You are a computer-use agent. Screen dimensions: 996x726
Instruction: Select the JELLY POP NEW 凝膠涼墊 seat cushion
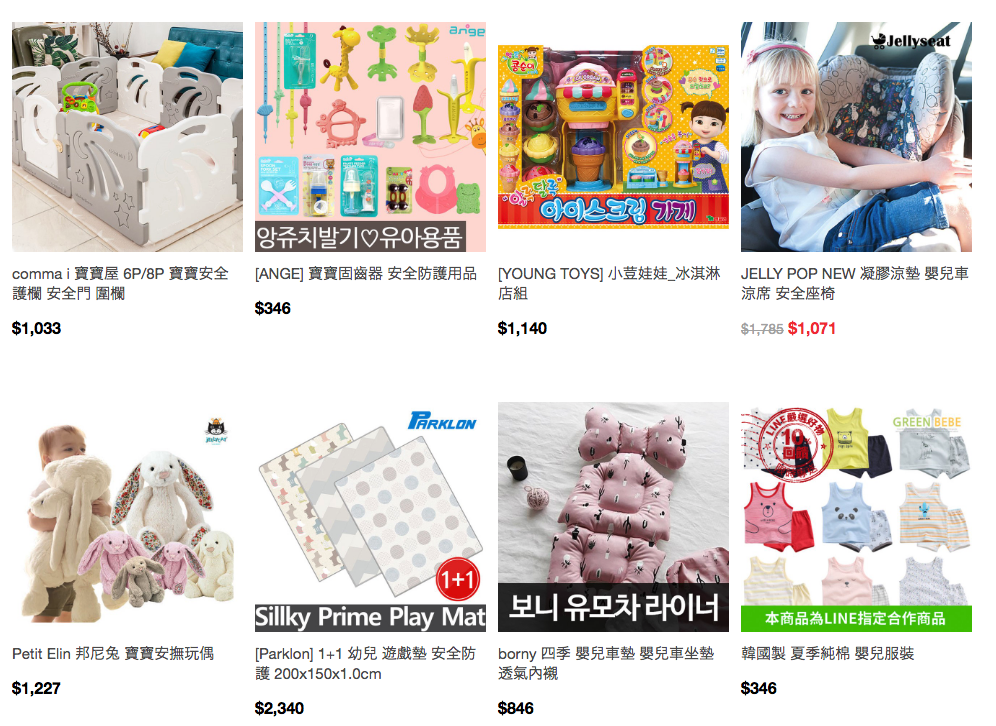(856, 137)
